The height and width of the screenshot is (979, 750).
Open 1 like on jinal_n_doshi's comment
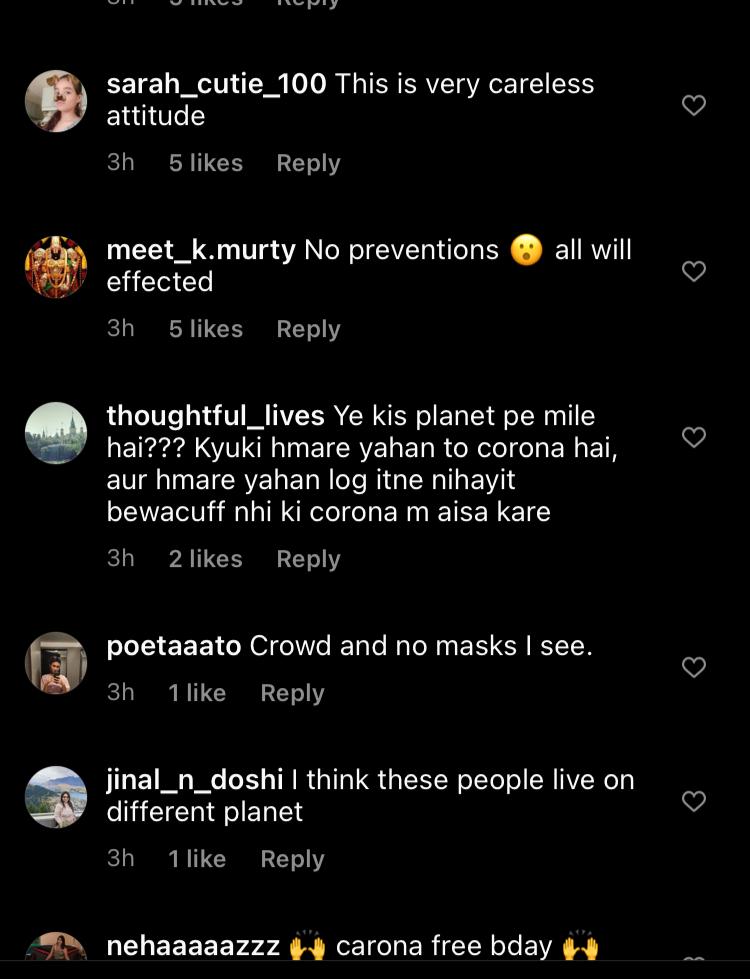197,858
